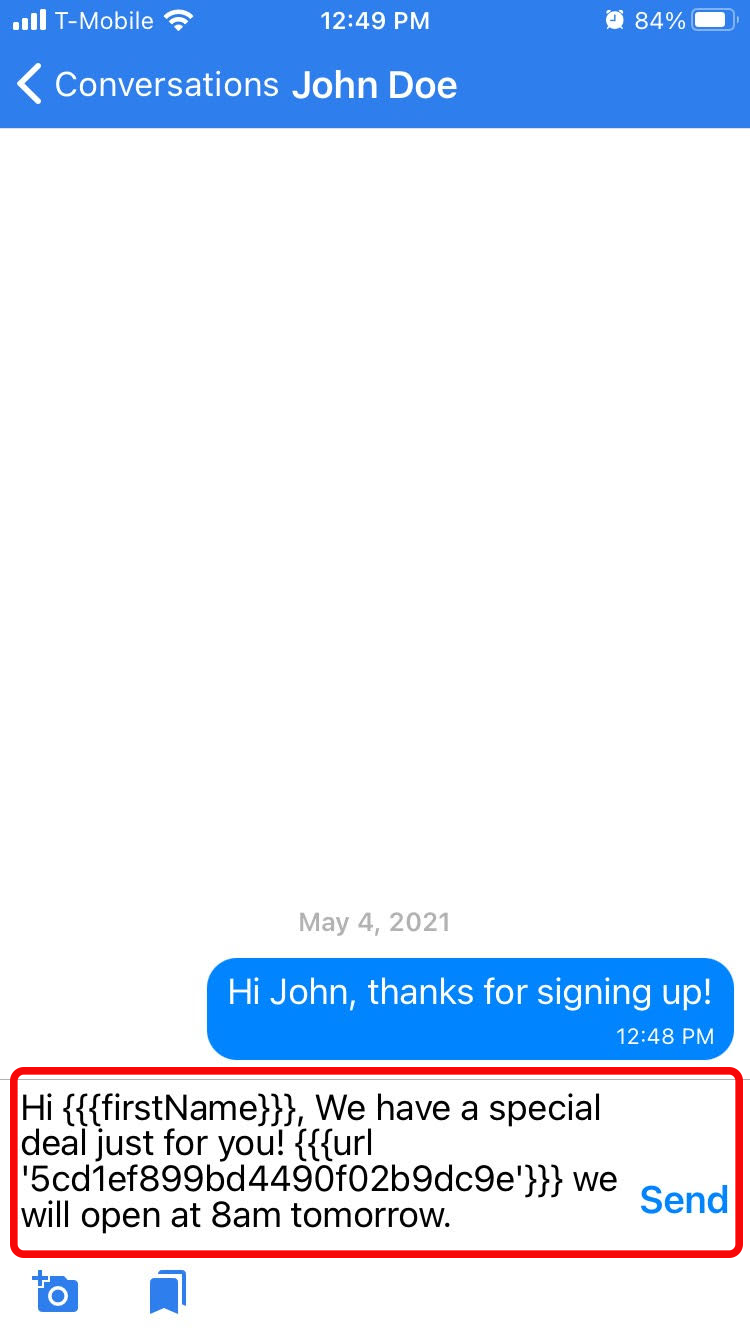Go back to Conversations
750x1334 pixels.
148,85
